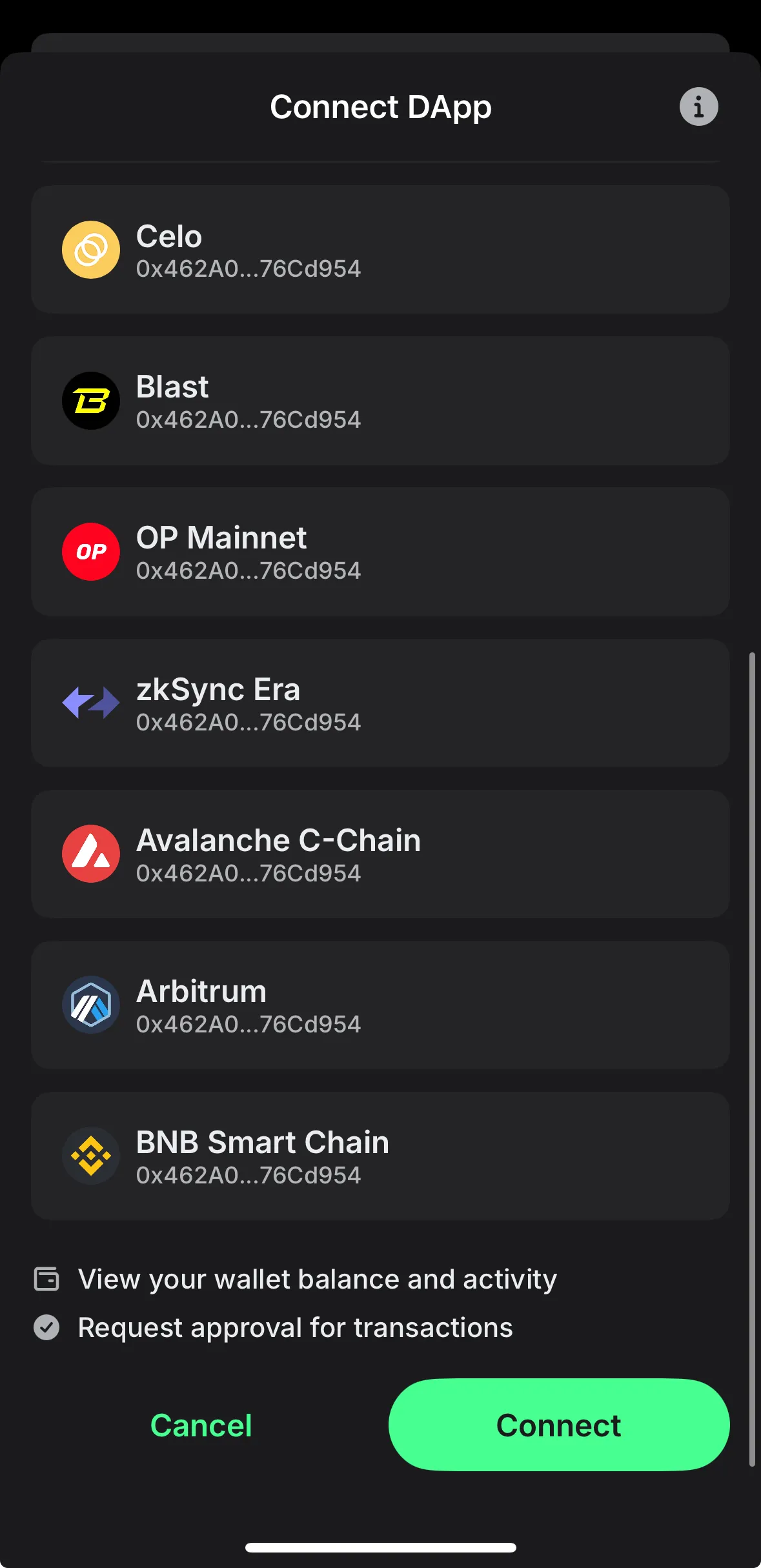This screenshot has width=761, height=1568.
Task: Tap Cancel to dismiss the dialog
Action: tap(201, 1425)
